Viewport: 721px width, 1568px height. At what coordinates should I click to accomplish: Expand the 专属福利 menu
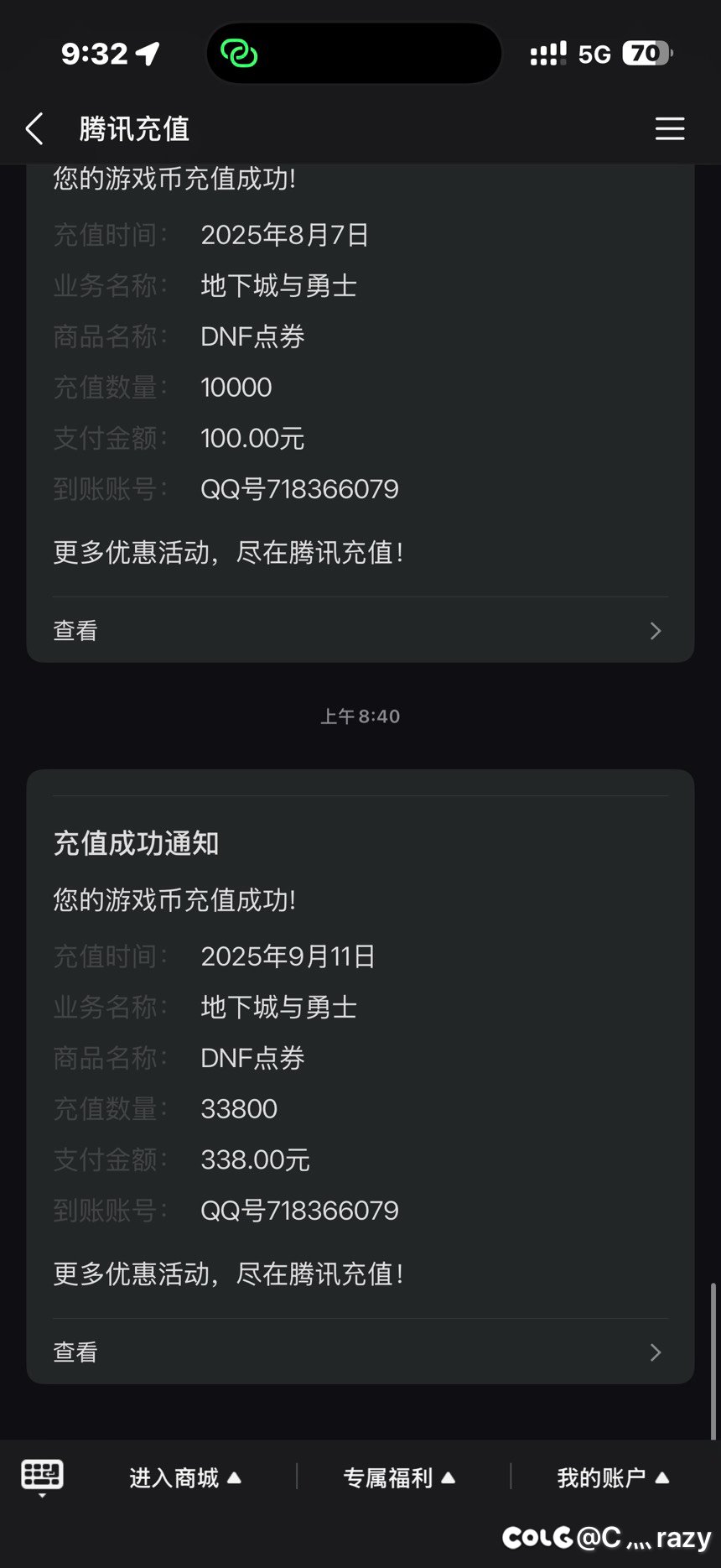399,1477
